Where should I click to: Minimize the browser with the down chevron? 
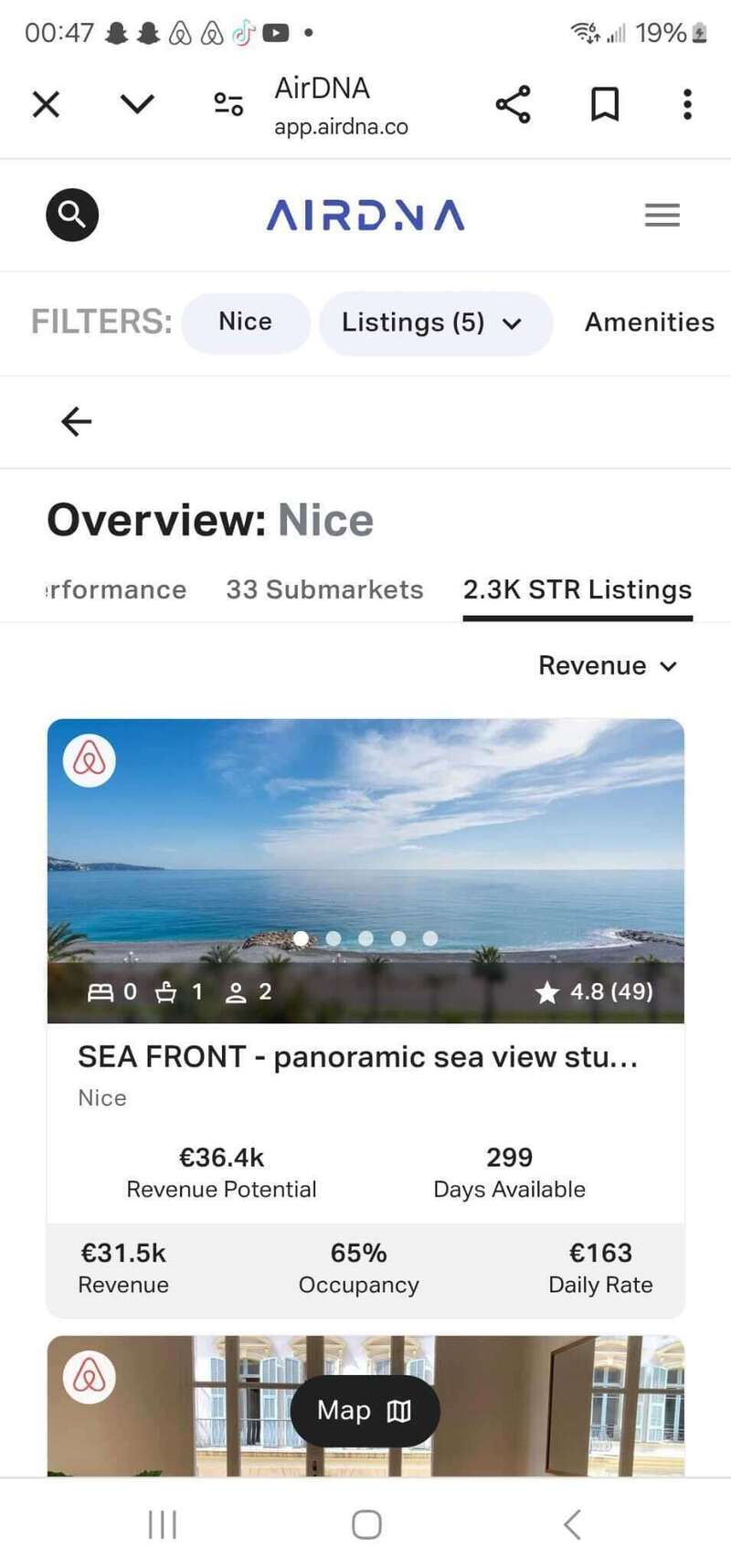coord(137,104)
